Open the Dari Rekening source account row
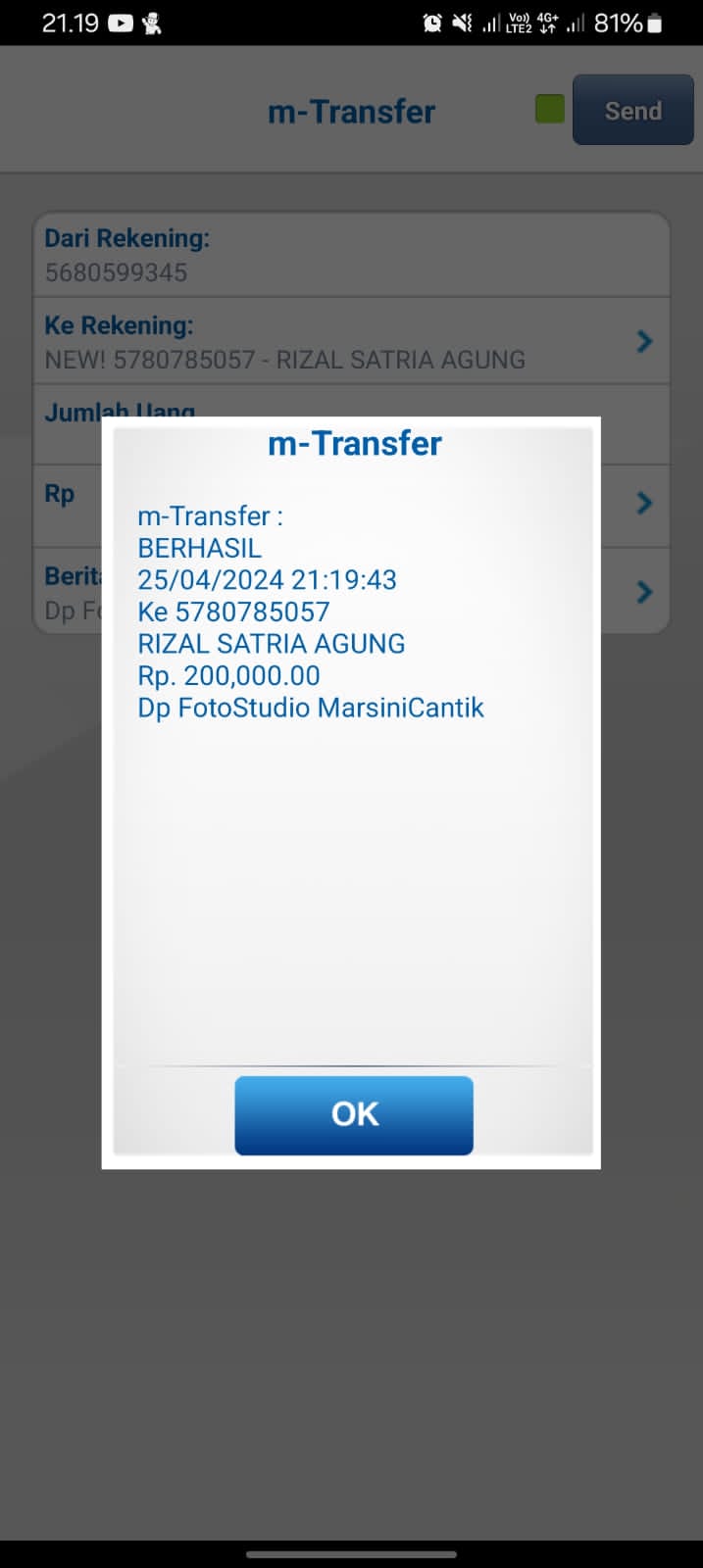 (351, 256)
